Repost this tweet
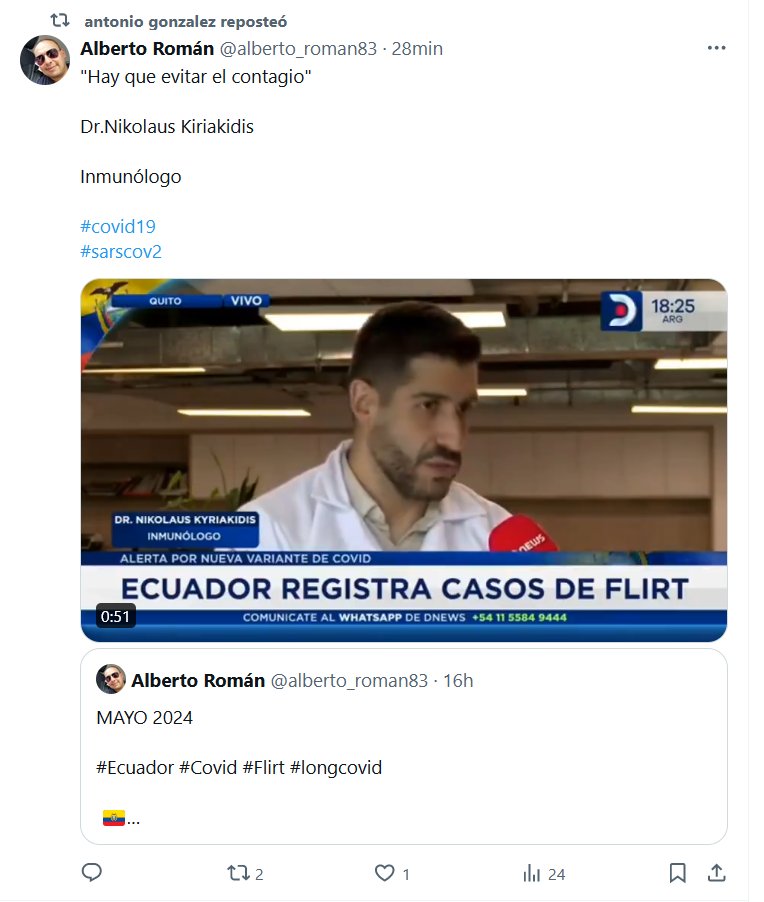The image size is (764, 902). (x=240, y=873)
